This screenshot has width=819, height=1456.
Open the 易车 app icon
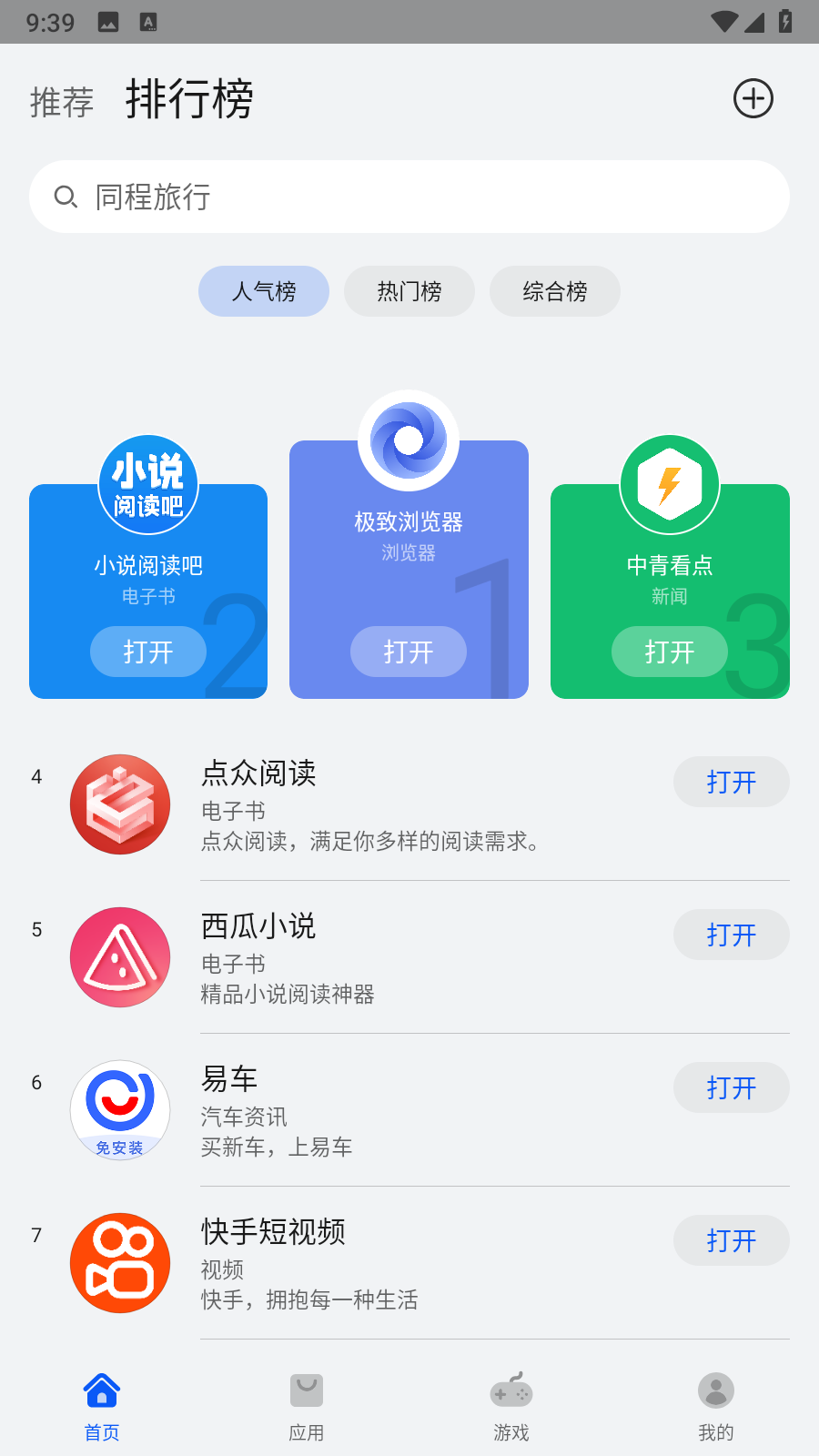pos(119,1109)
